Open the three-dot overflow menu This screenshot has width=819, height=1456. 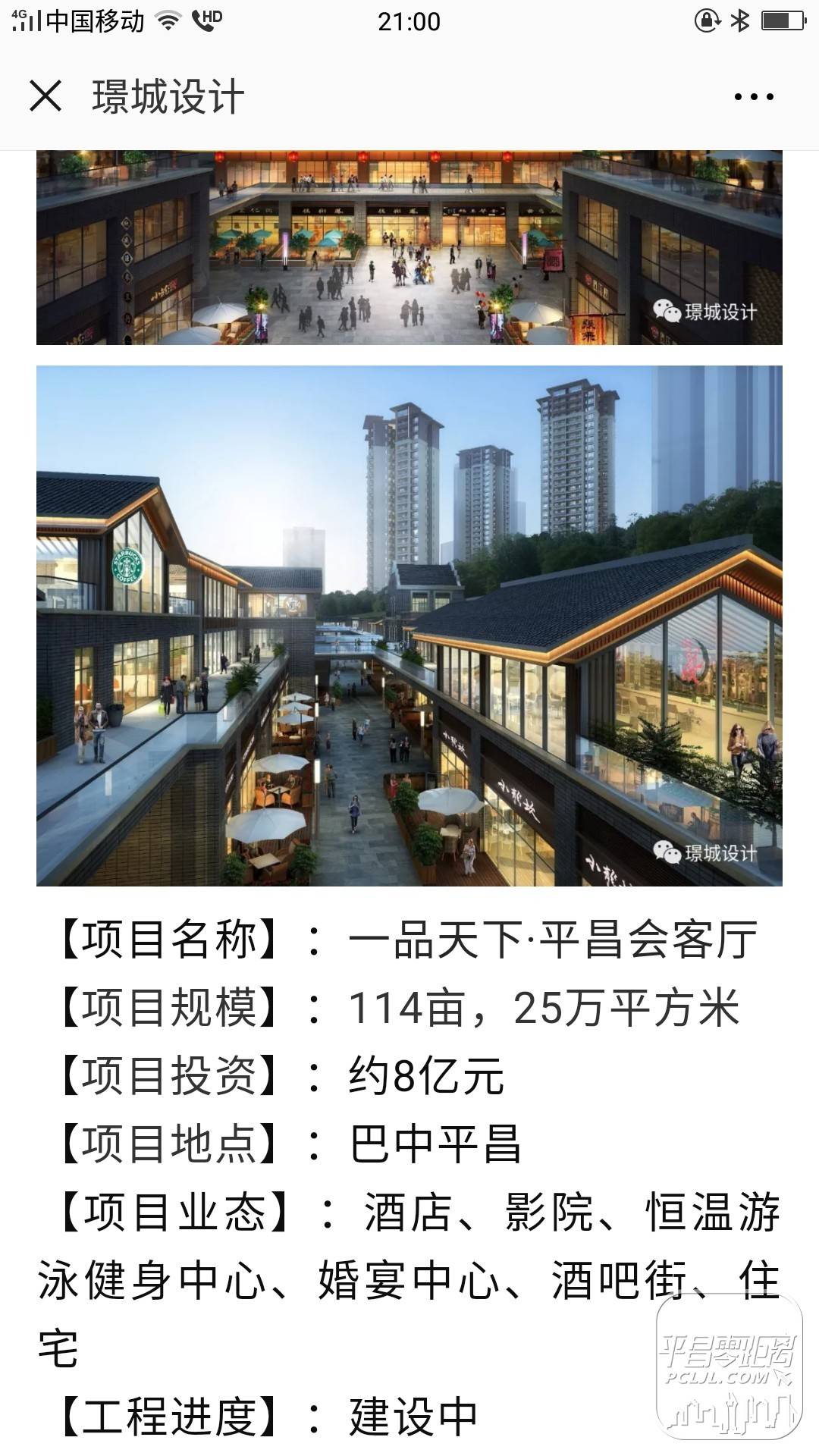click(x=754, y=97)
